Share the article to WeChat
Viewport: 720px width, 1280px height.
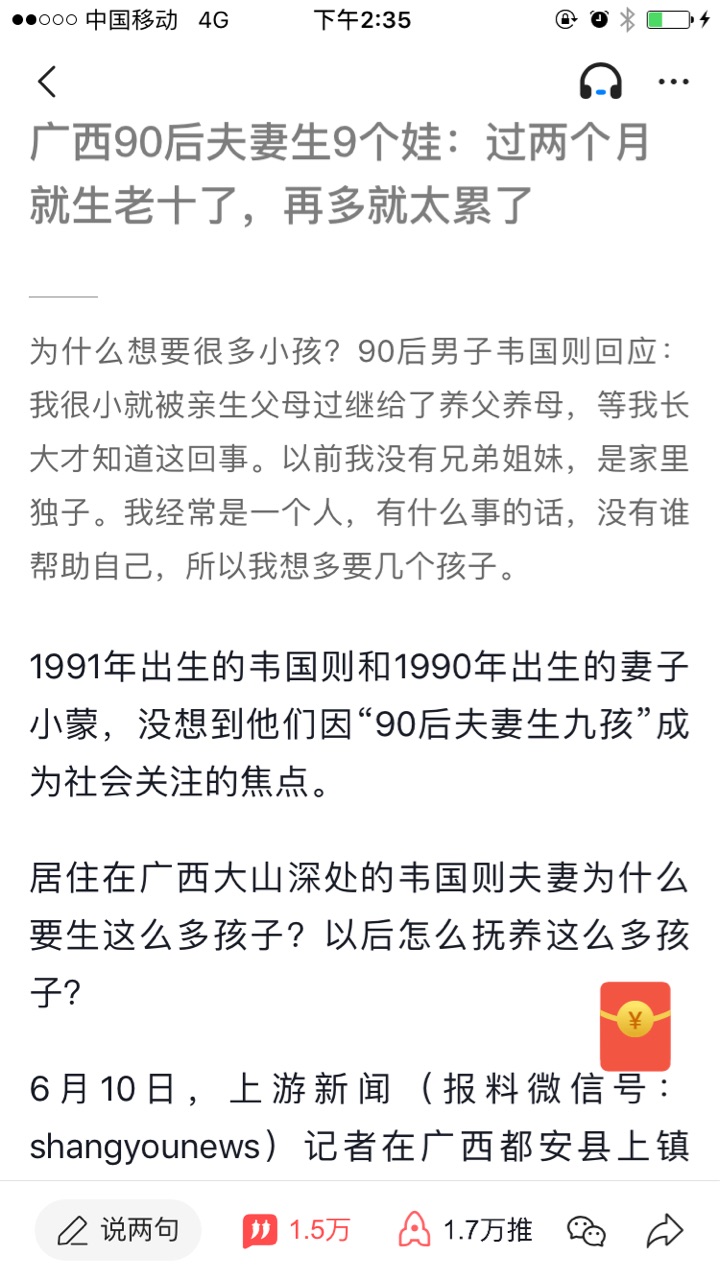587,1230
